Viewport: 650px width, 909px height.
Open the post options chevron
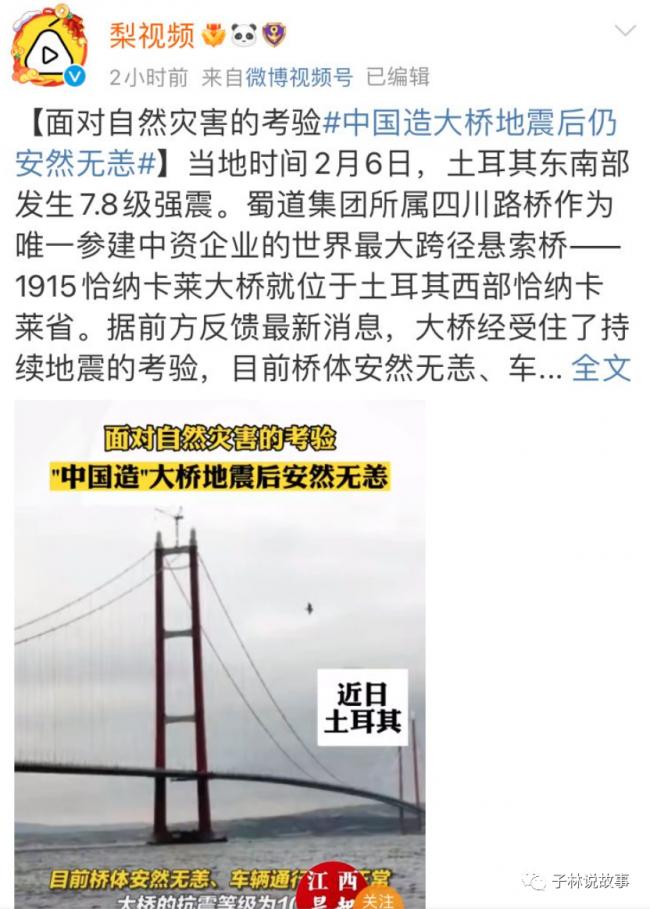tap(624, 32)
